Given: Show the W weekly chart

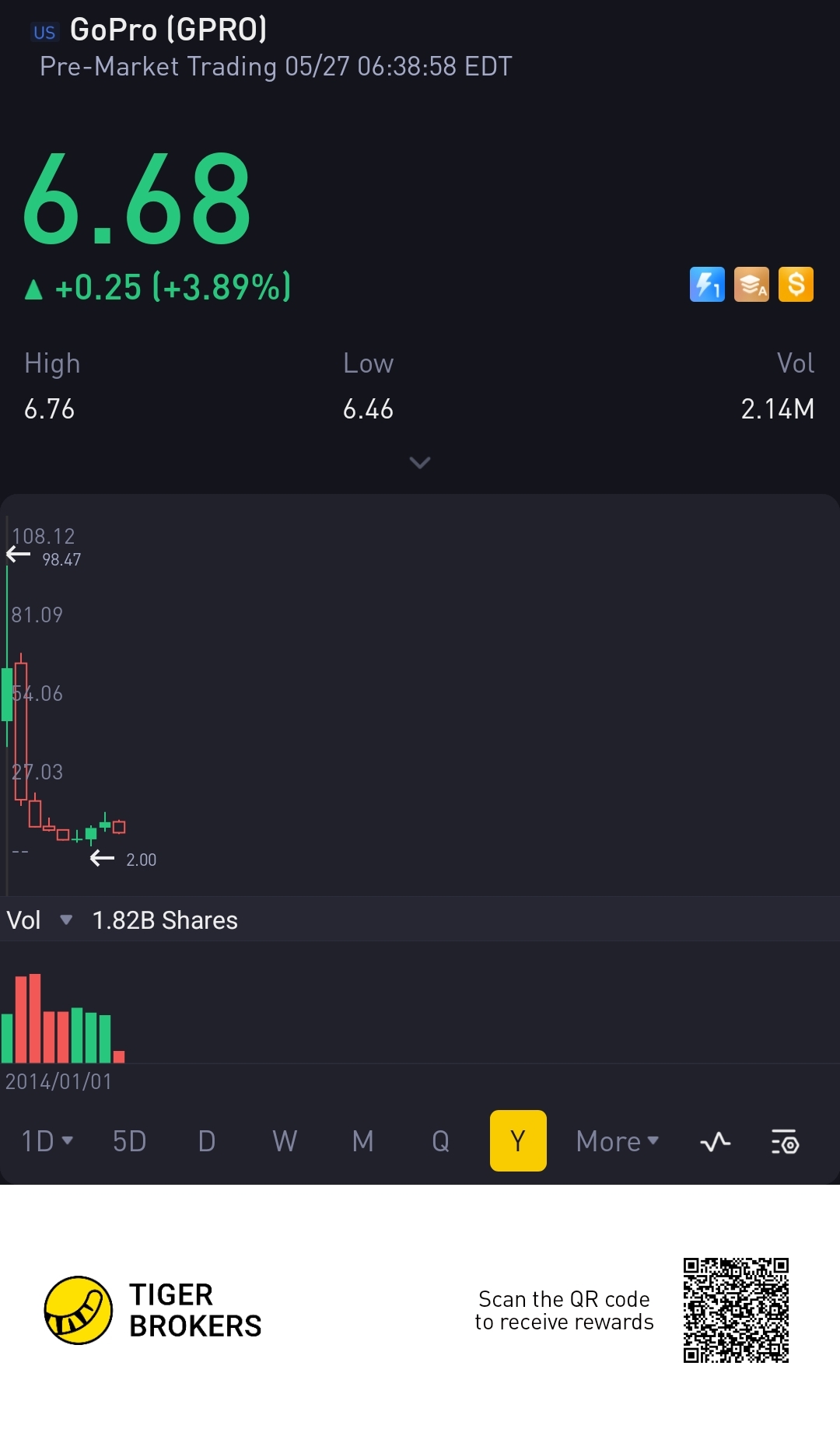Looking at the screenshot, I should click(x=285, y=1141).
